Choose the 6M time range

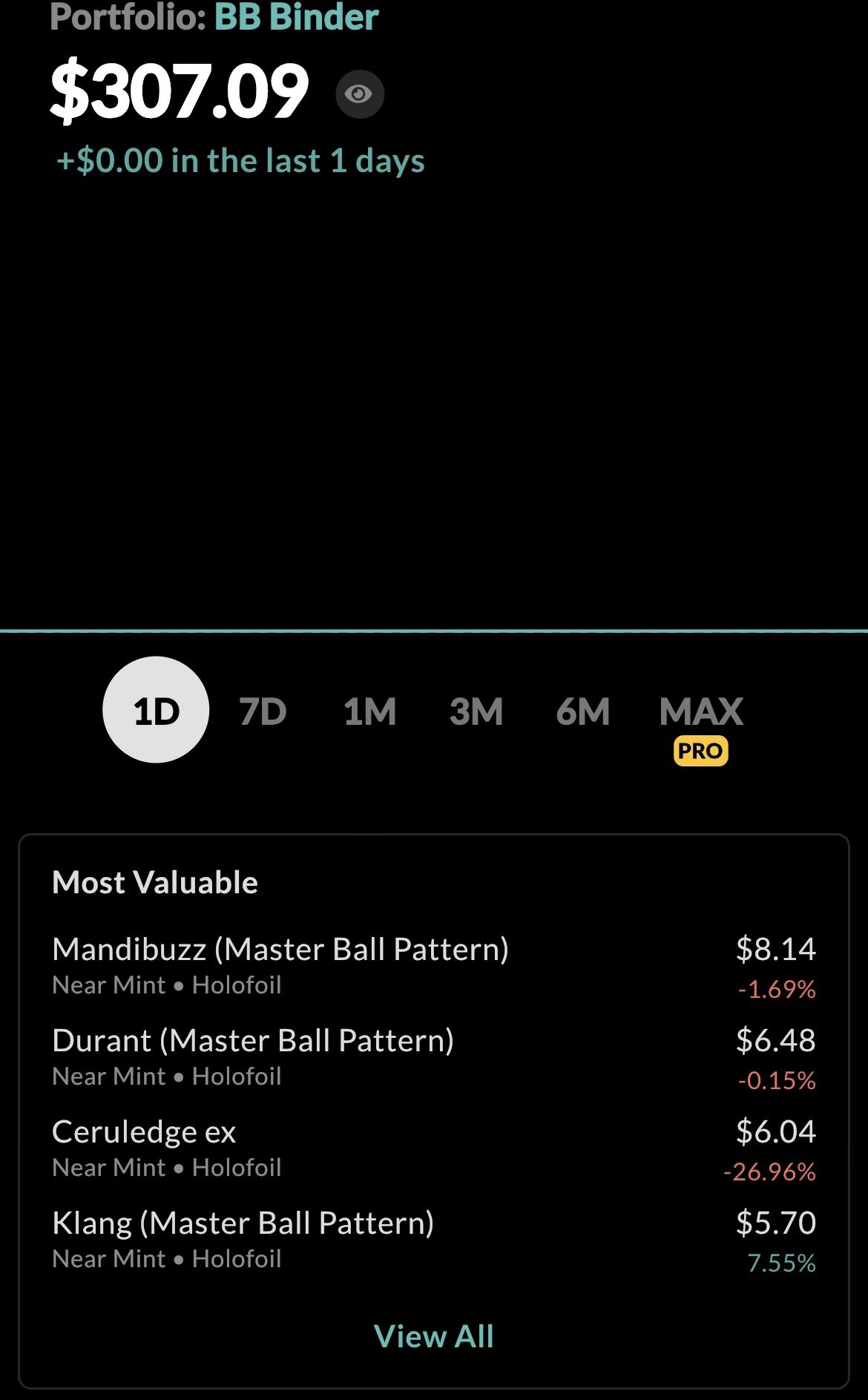[583, 711]
